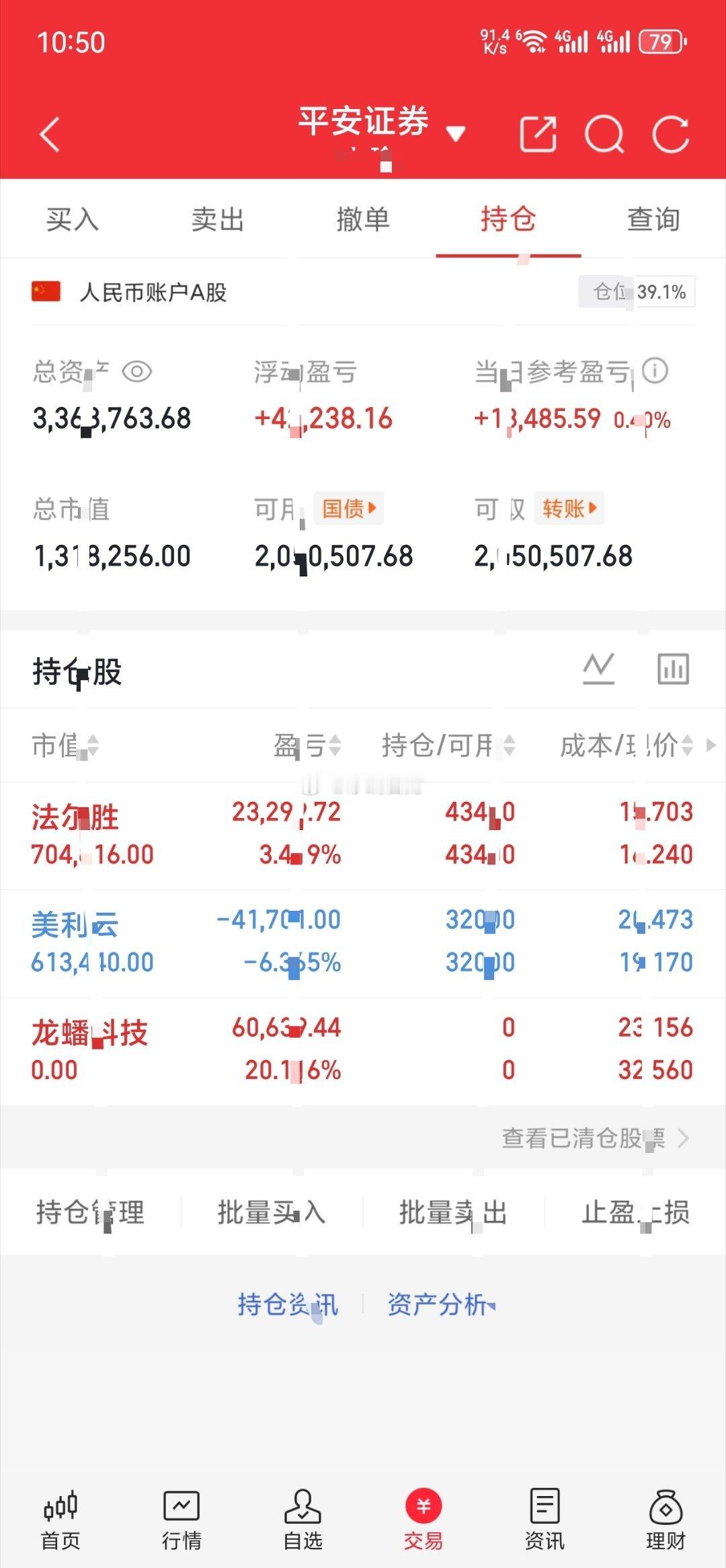Open the search icon in header
Image resolution: width=726 pixels, height=1568 pixels.
tap(605, 133)
